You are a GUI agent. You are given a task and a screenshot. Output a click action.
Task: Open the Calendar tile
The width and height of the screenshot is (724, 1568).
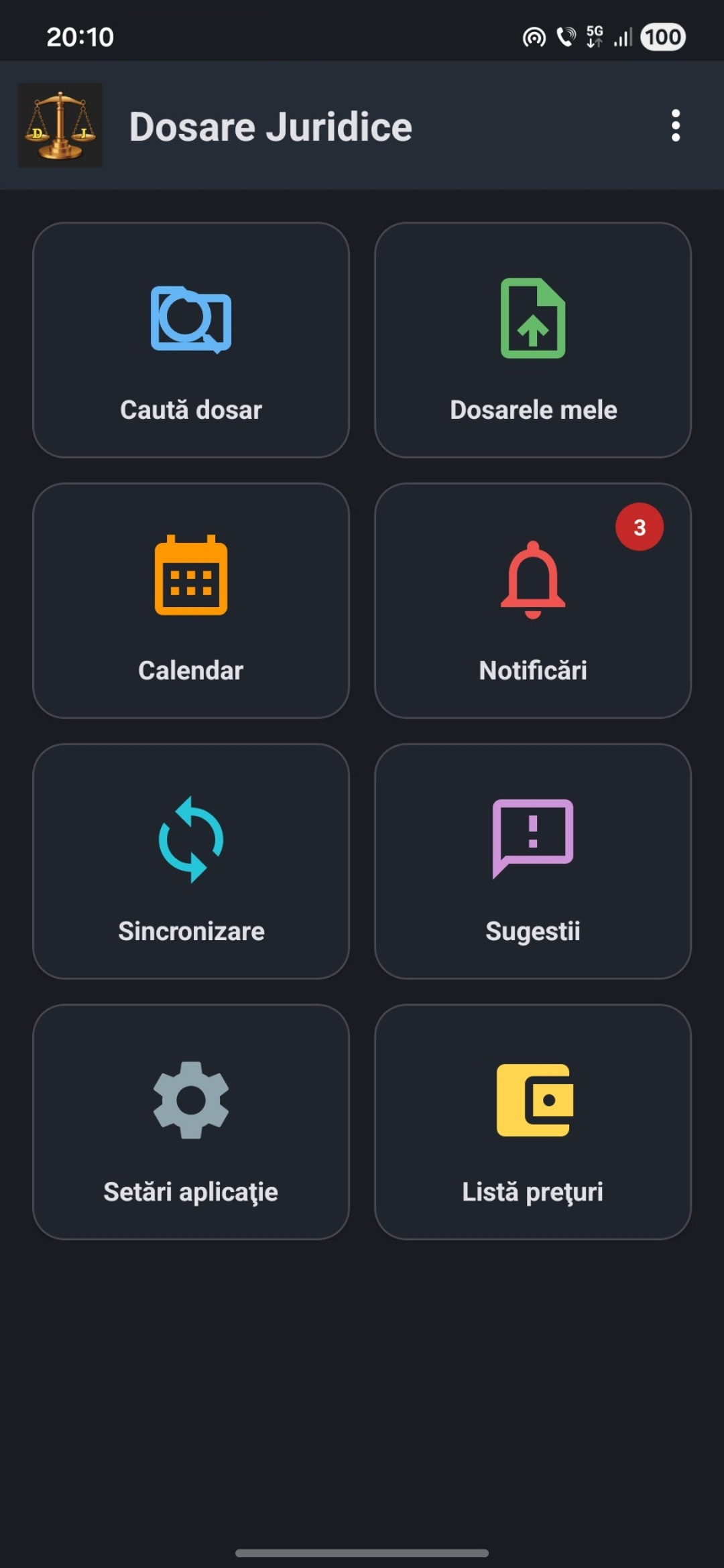191,600
